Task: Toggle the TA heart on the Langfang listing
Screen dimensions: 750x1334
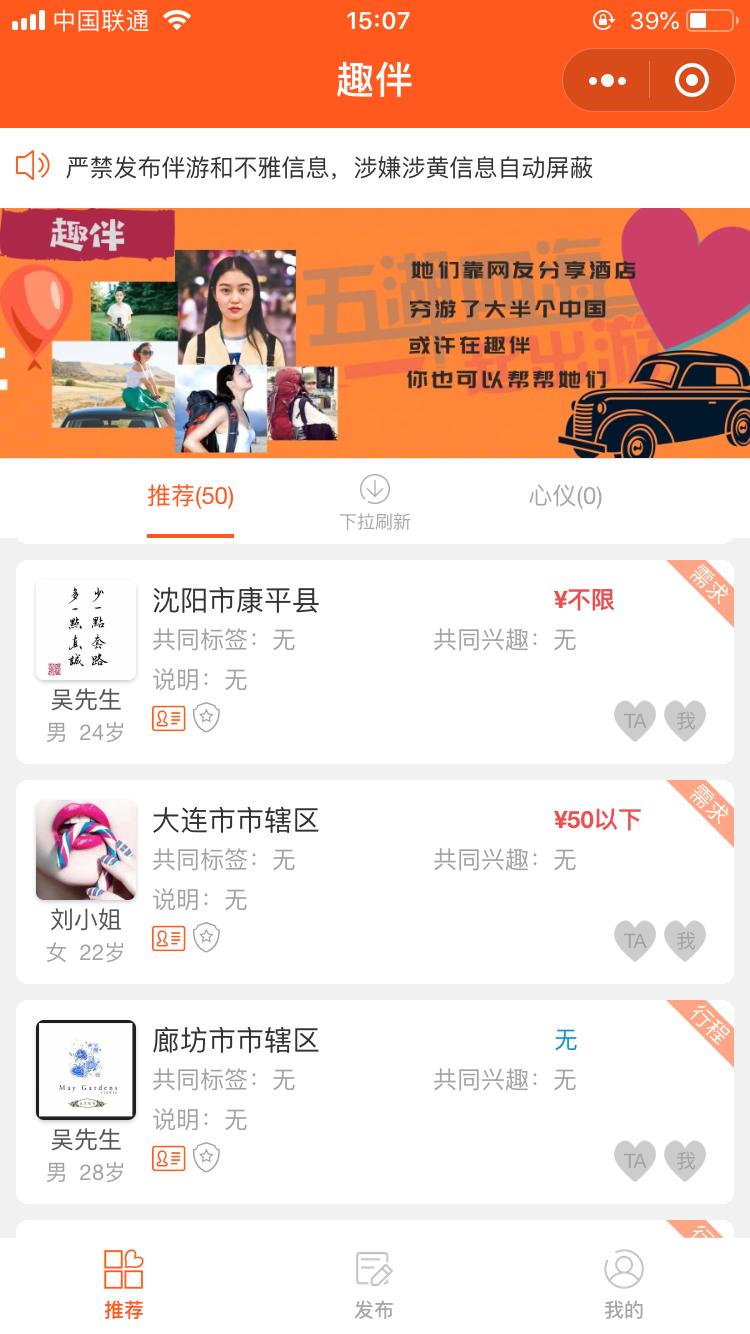Action: pos(635,1158)
